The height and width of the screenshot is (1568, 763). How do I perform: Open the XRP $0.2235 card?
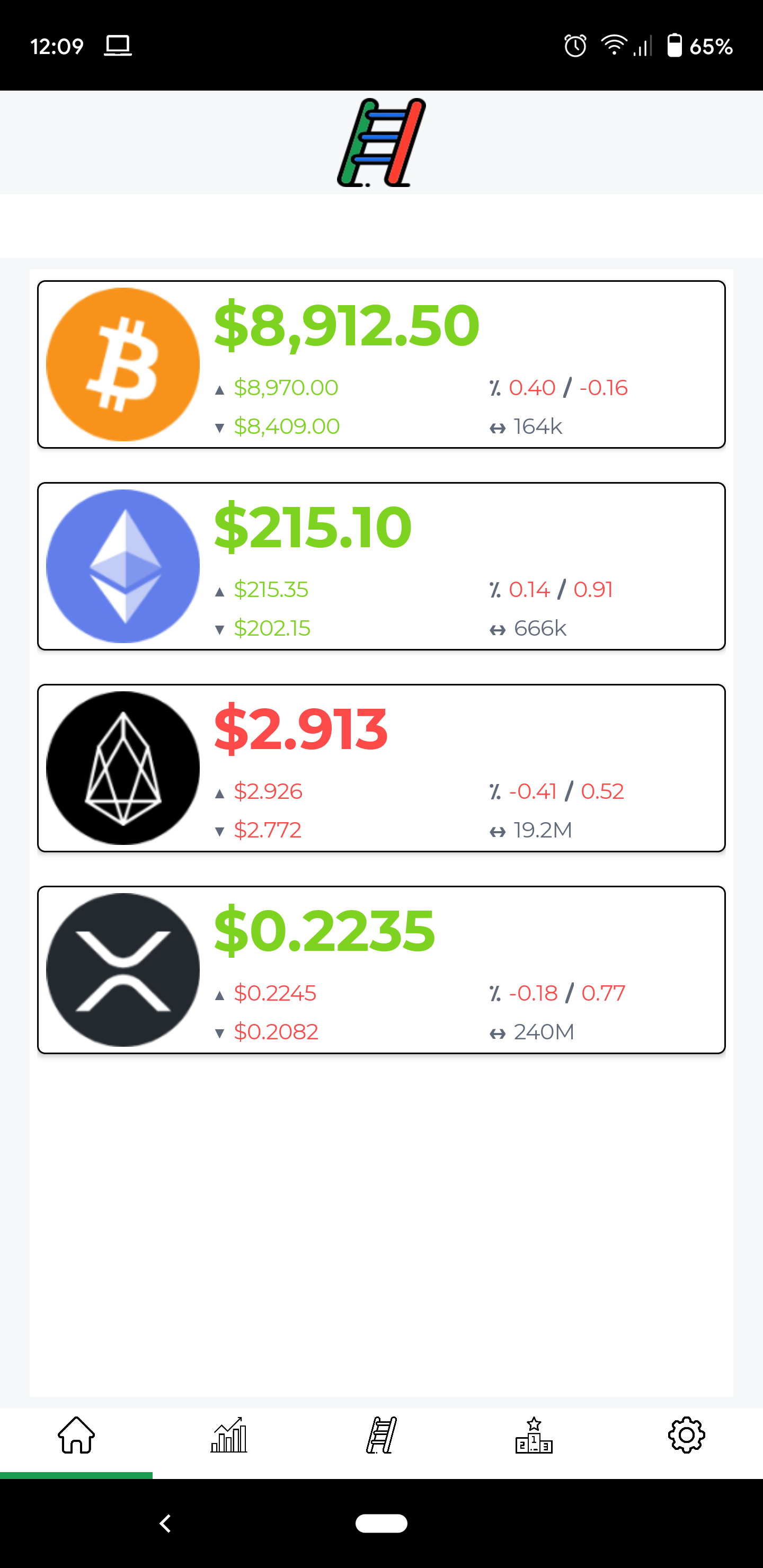click(381, 969)
